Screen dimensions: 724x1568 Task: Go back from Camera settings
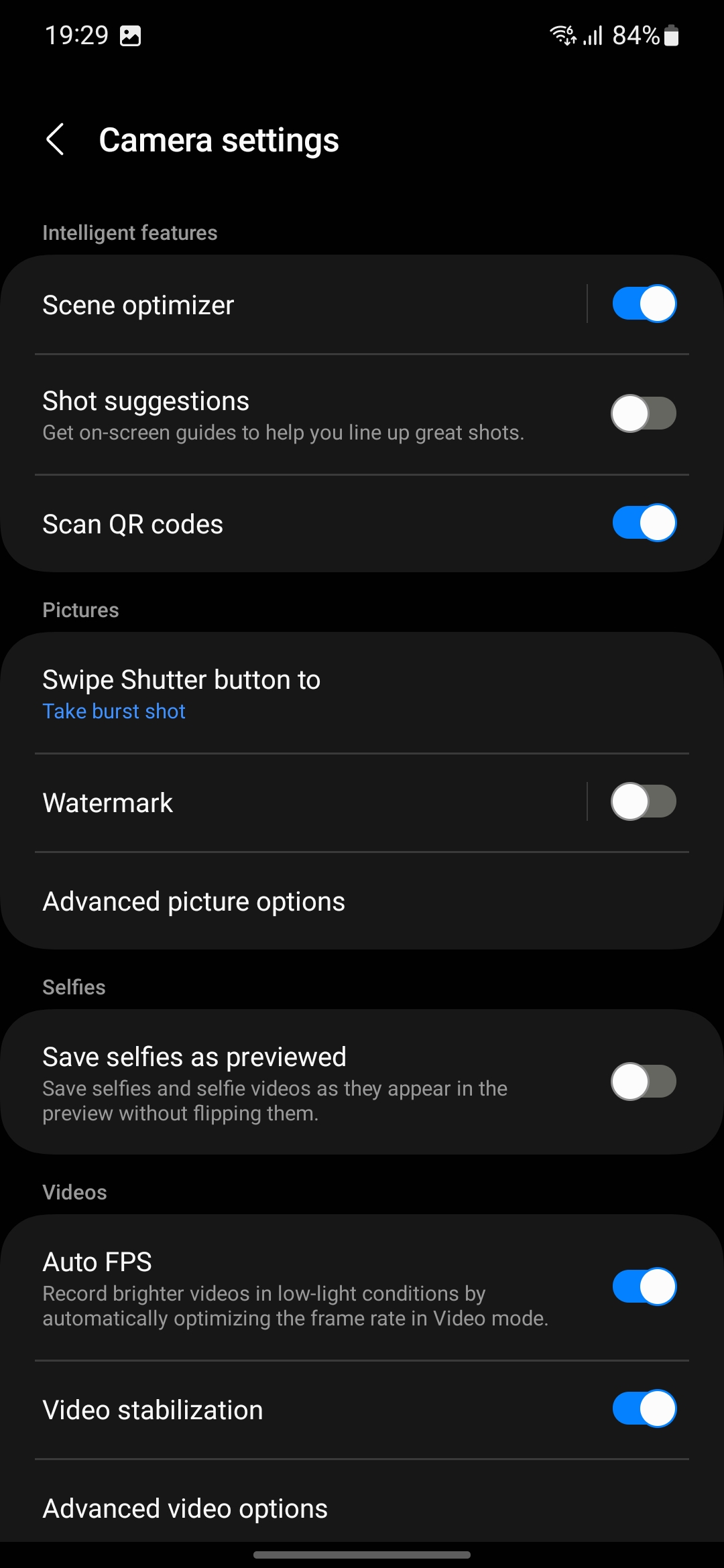tap(55, 139)
